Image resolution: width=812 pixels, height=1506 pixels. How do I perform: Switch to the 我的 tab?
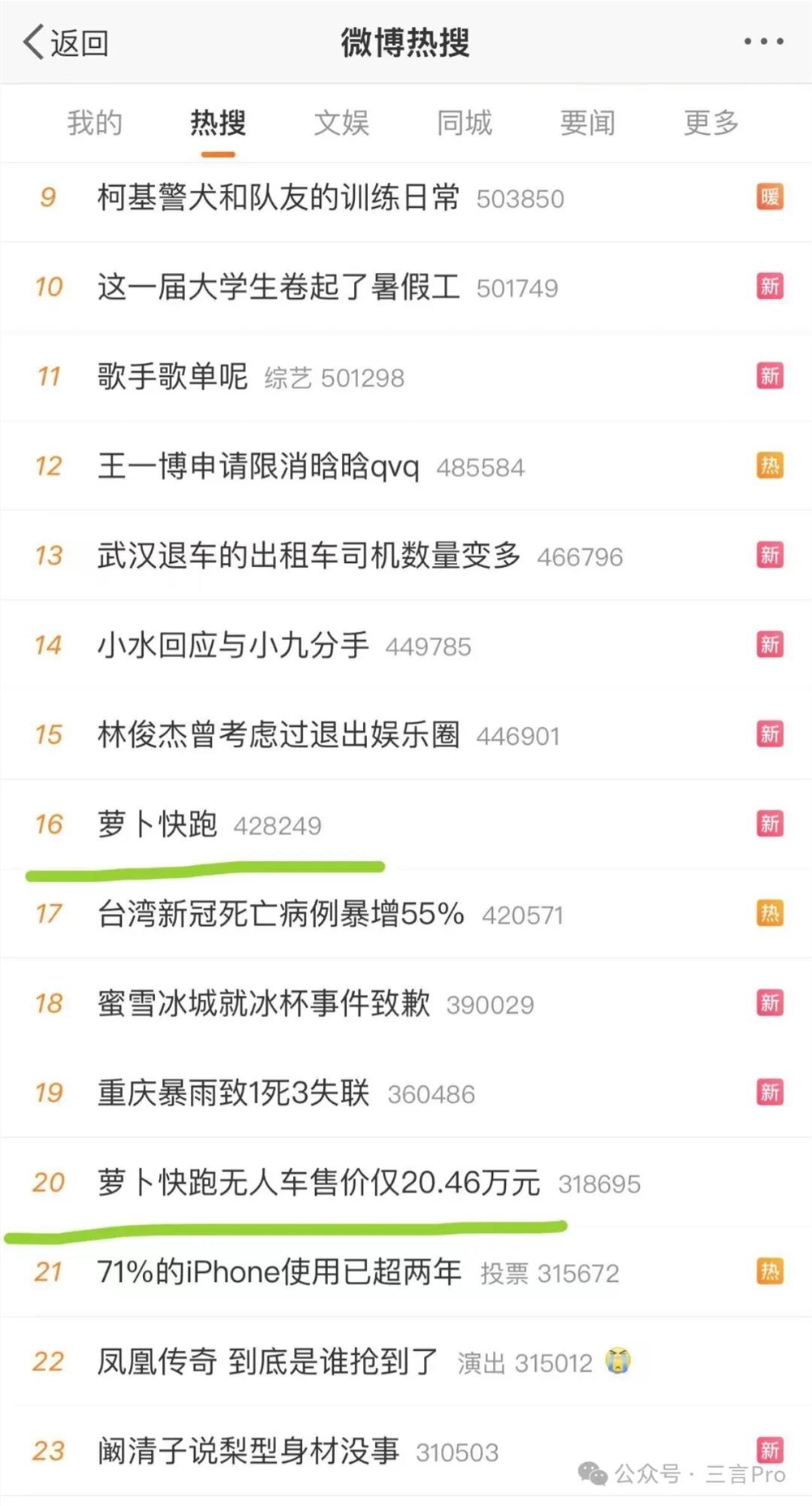pyautogui.click(x=94, y=123)
